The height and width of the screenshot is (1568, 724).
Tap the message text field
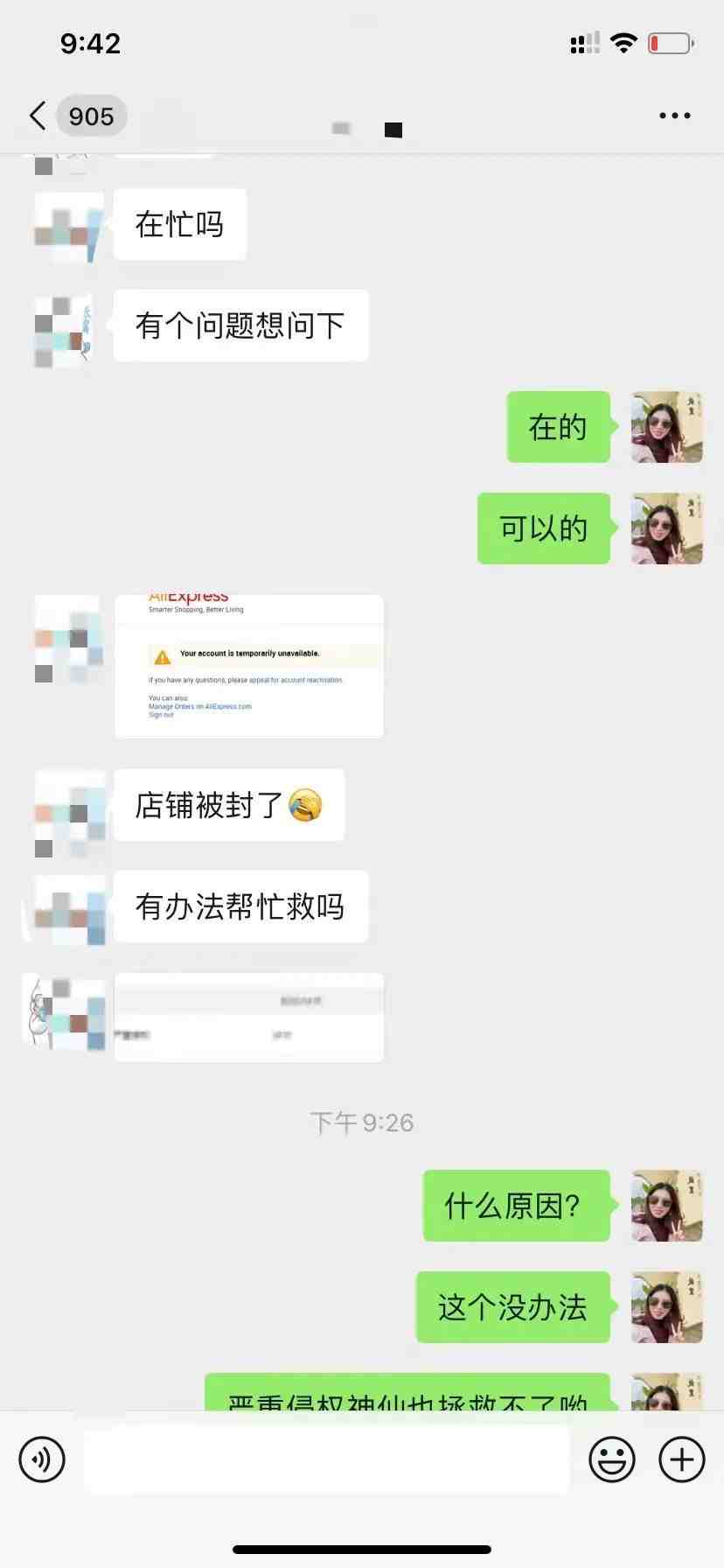tap(327, 1459)
